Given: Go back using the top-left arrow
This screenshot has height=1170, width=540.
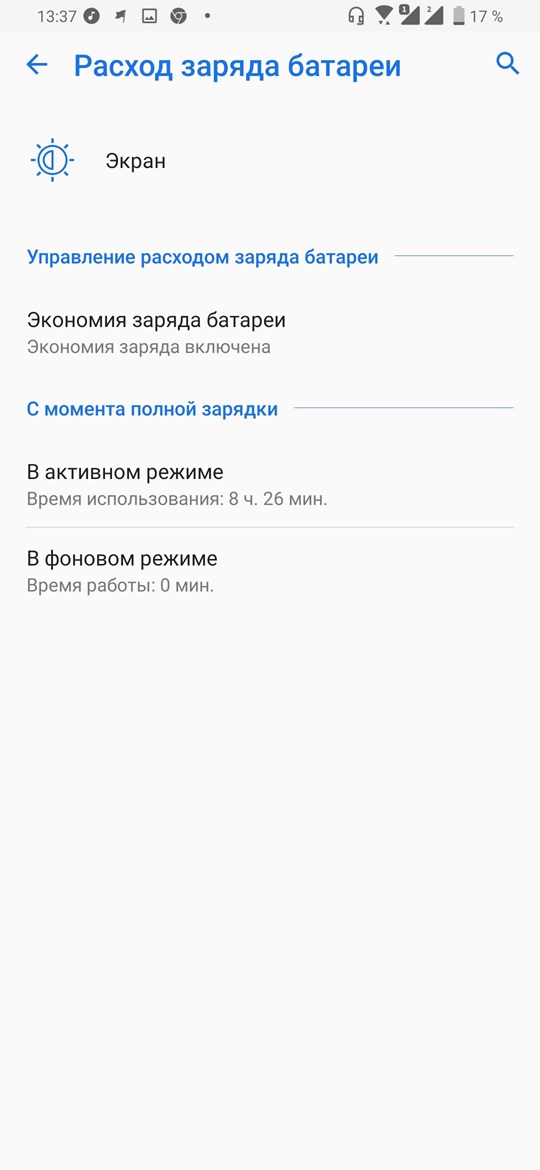Looking at the screenshot, I should point(37,65).
